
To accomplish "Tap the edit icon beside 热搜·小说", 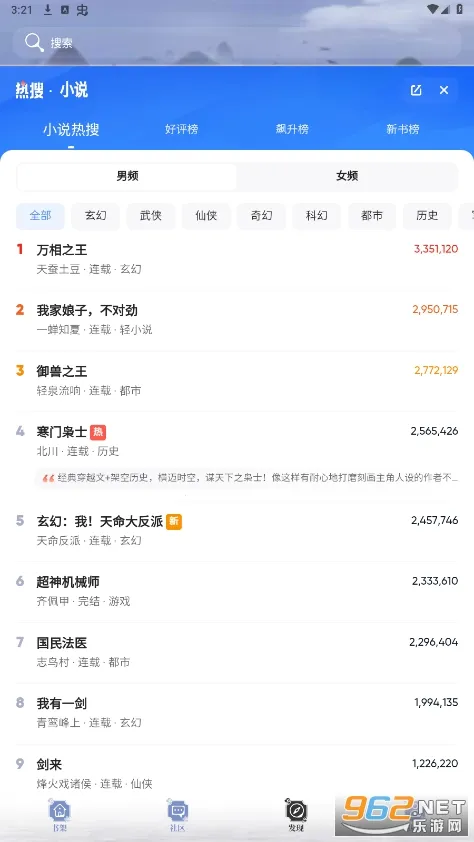I will tap(416, 90).
